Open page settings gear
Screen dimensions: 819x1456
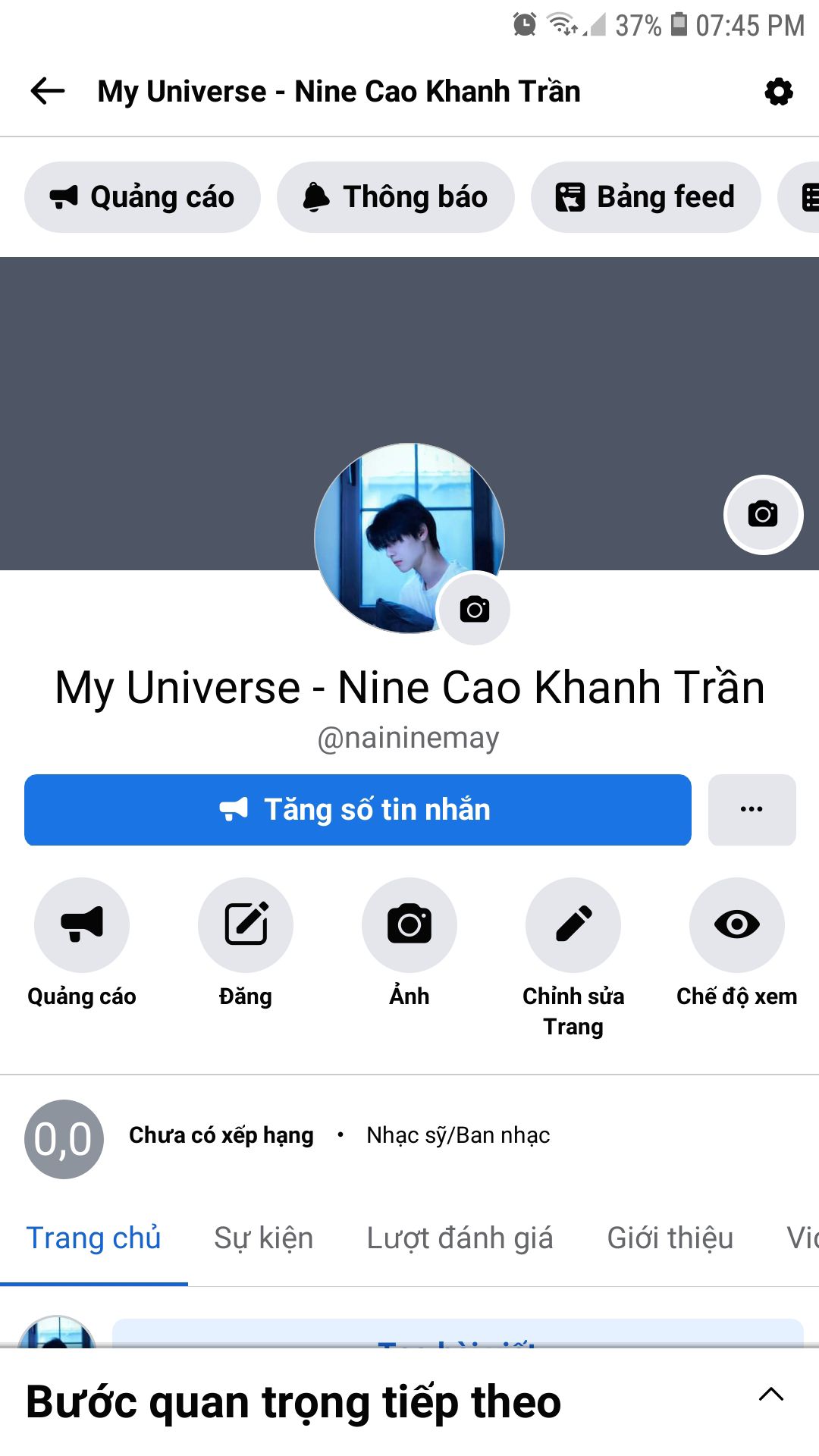click(778, 92)
